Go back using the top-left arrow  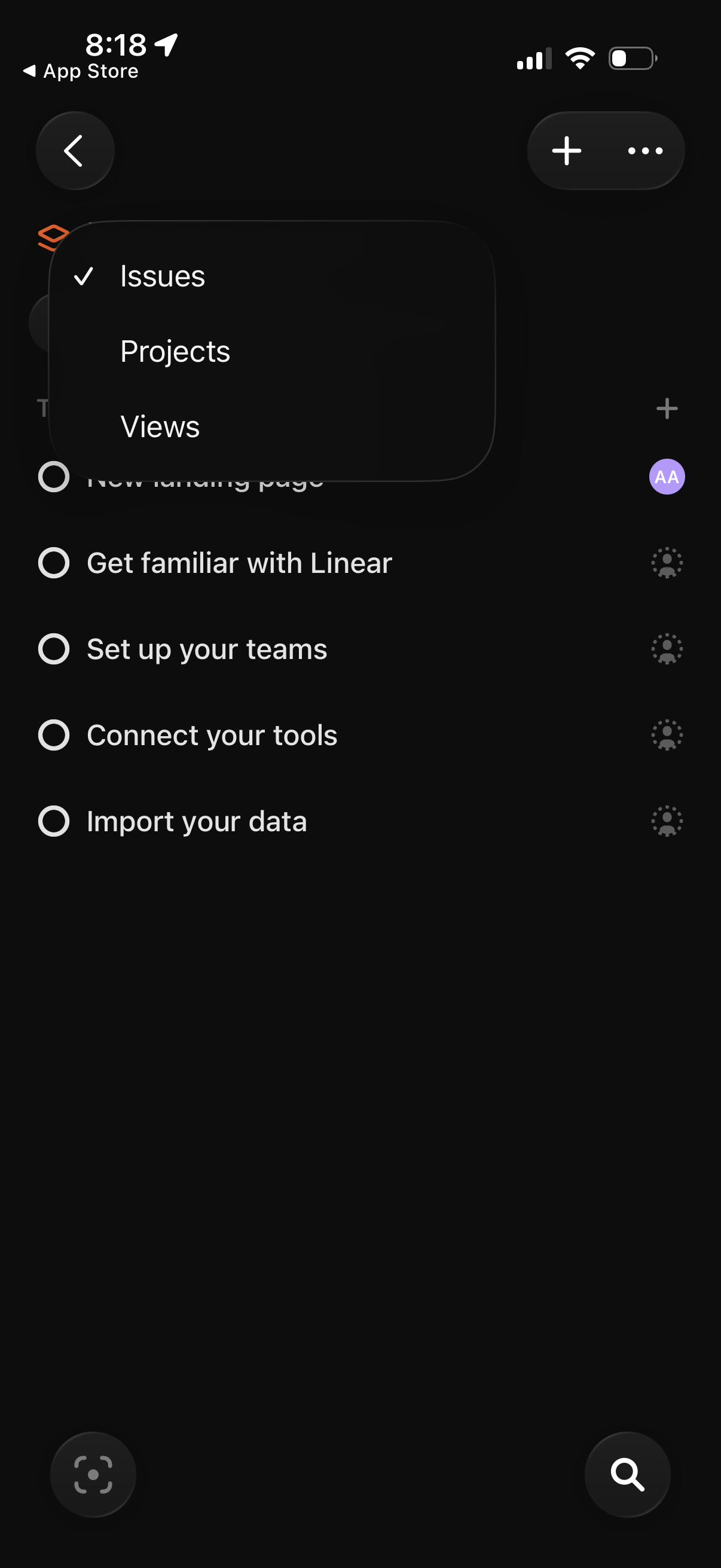coord(75,151)
